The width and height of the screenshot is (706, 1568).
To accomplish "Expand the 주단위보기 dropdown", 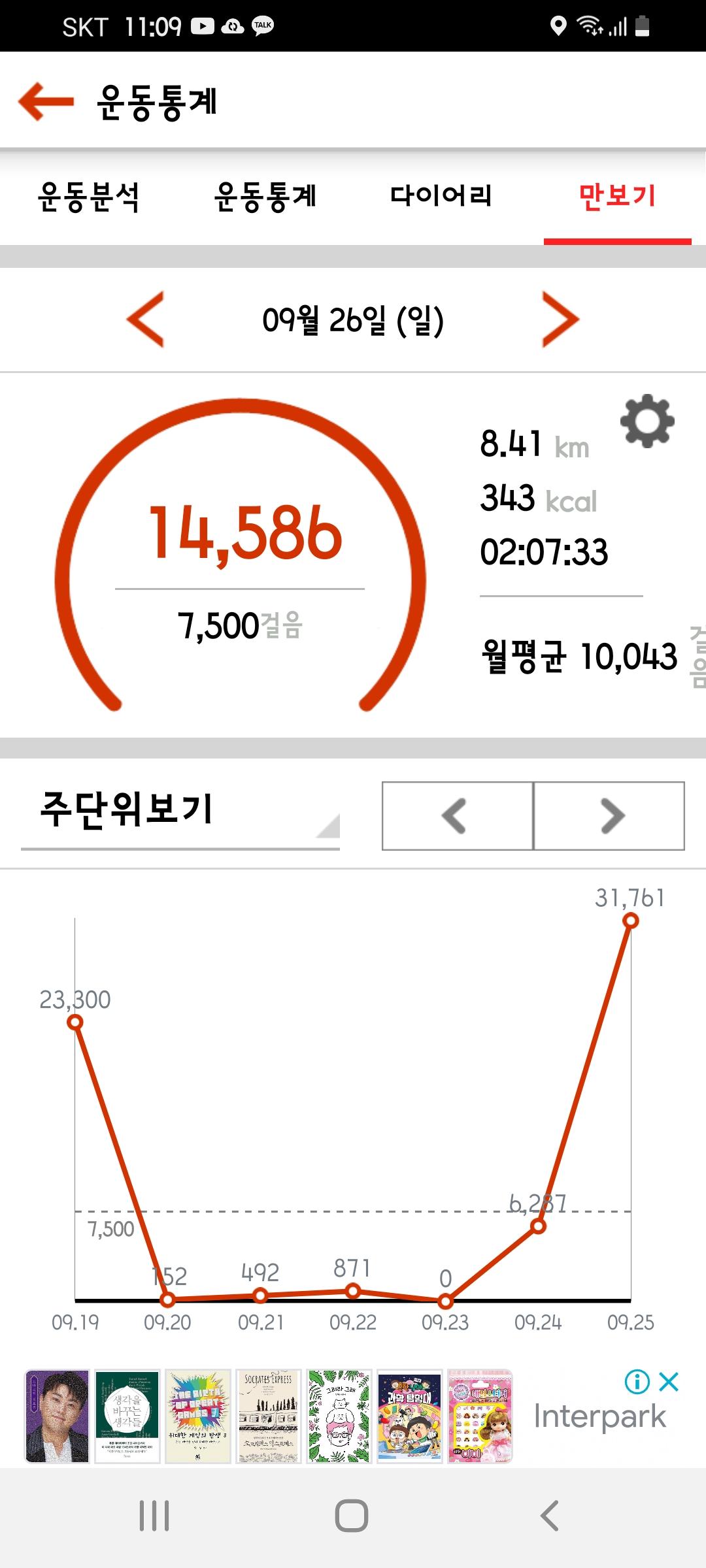I will click(x=180, y=812).
